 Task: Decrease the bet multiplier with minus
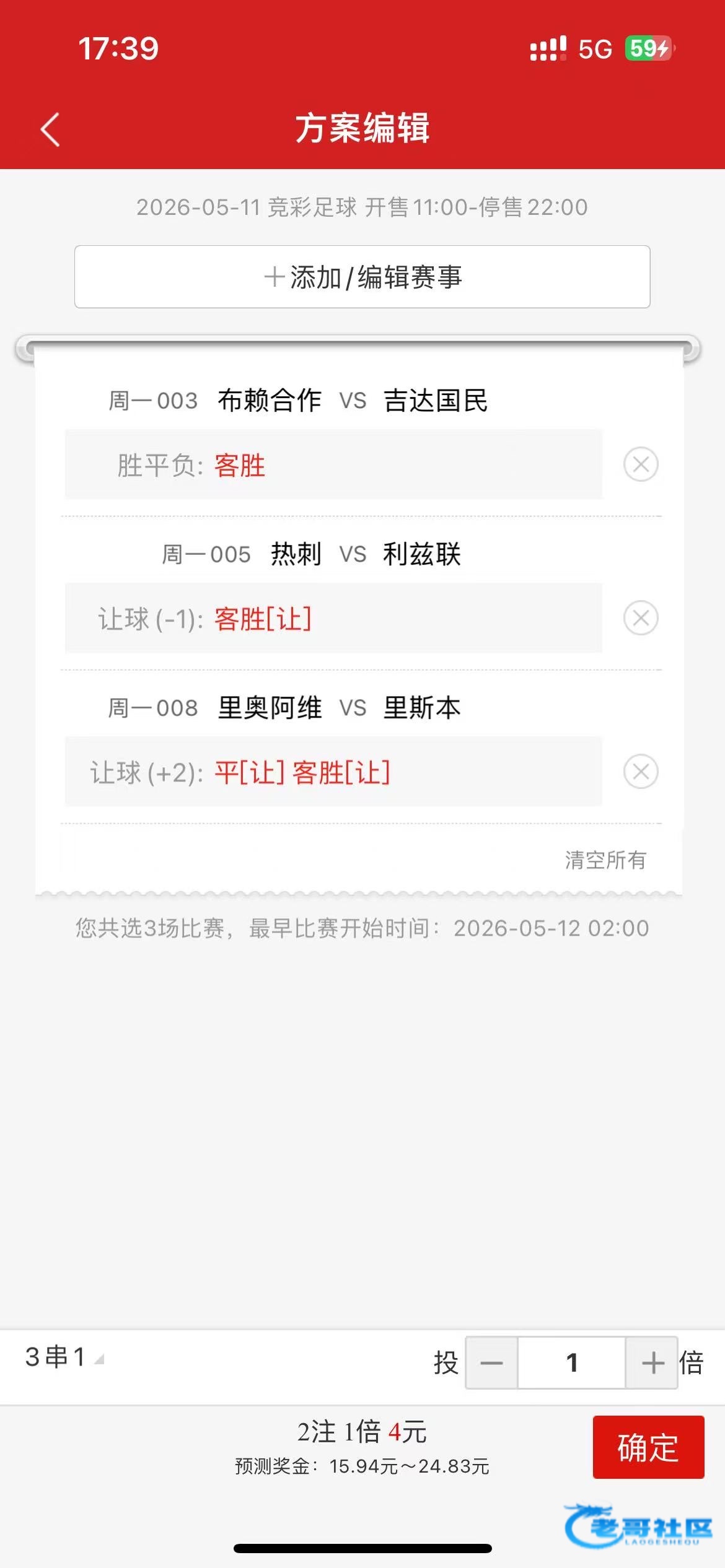(x=491, y=1362)
